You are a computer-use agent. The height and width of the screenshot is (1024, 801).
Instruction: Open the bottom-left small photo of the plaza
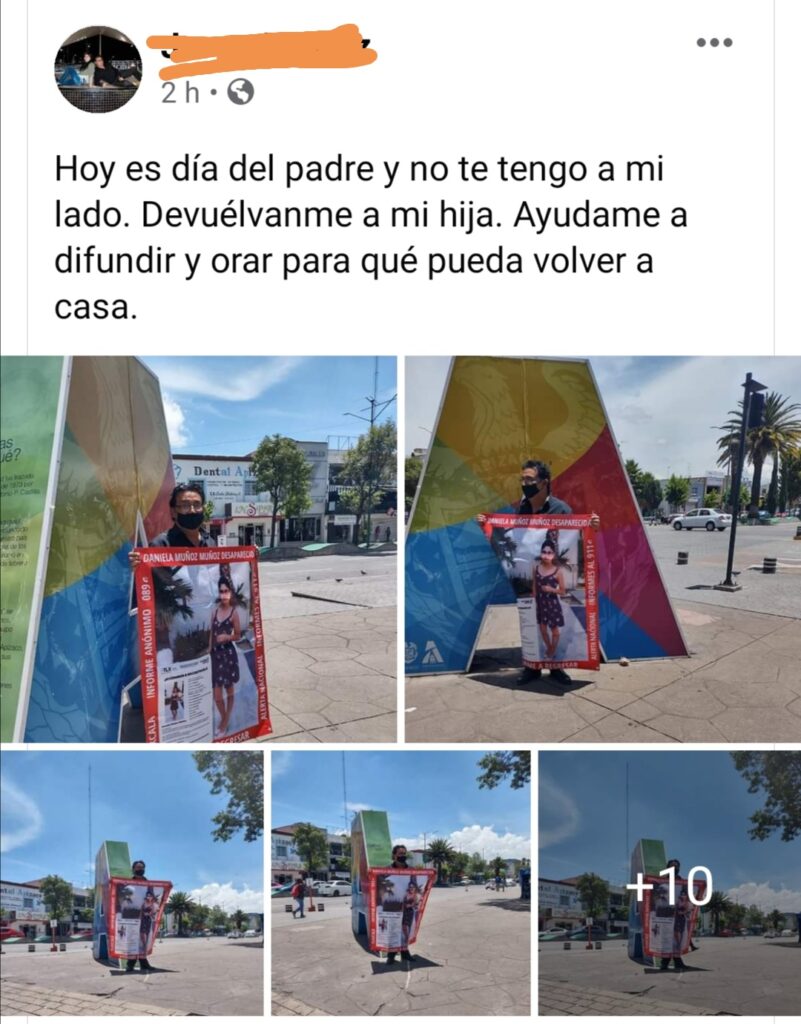(x=131, y=883)
